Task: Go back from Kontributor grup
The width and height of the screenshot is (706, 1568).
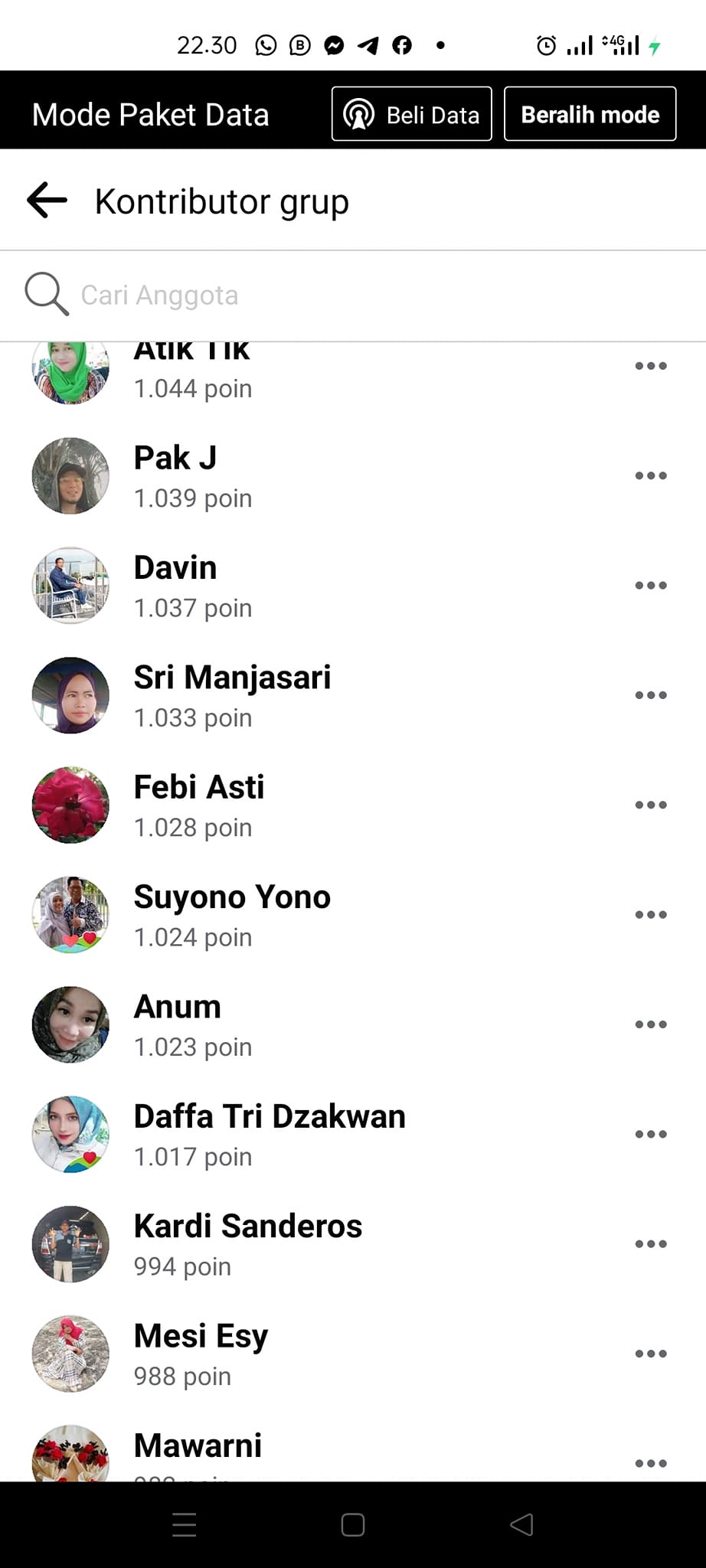Action: pos(47,201)
